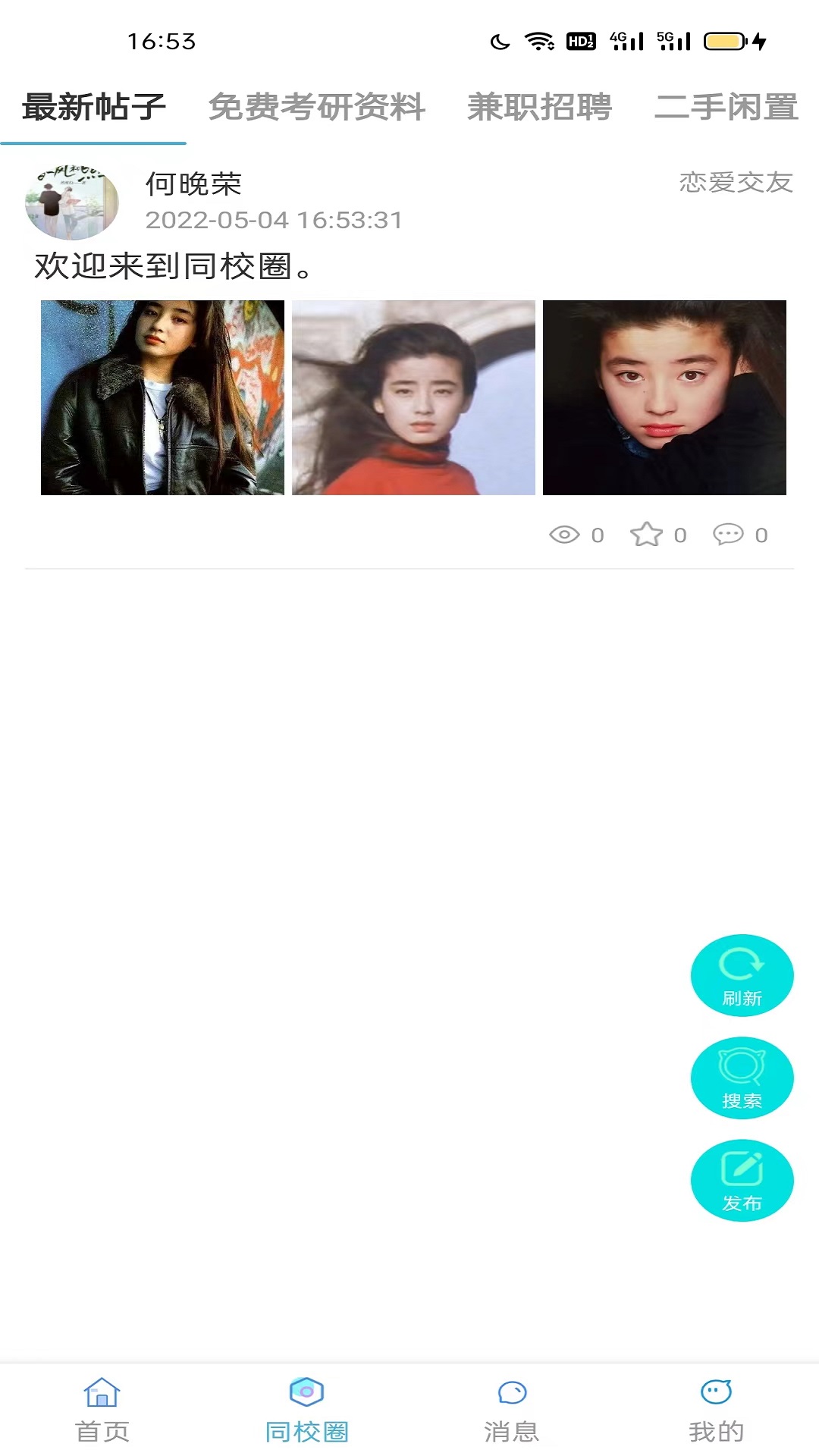819x1456 pixels.
Task: Comment on 何晚荣's post
Action: [729, 535]
